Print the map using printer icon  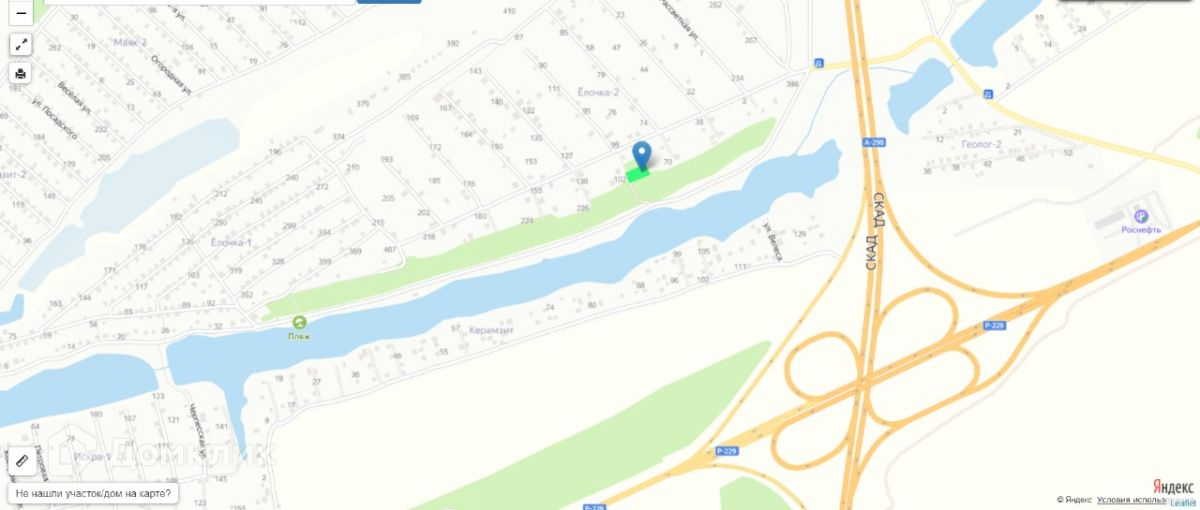click(21, 74)
